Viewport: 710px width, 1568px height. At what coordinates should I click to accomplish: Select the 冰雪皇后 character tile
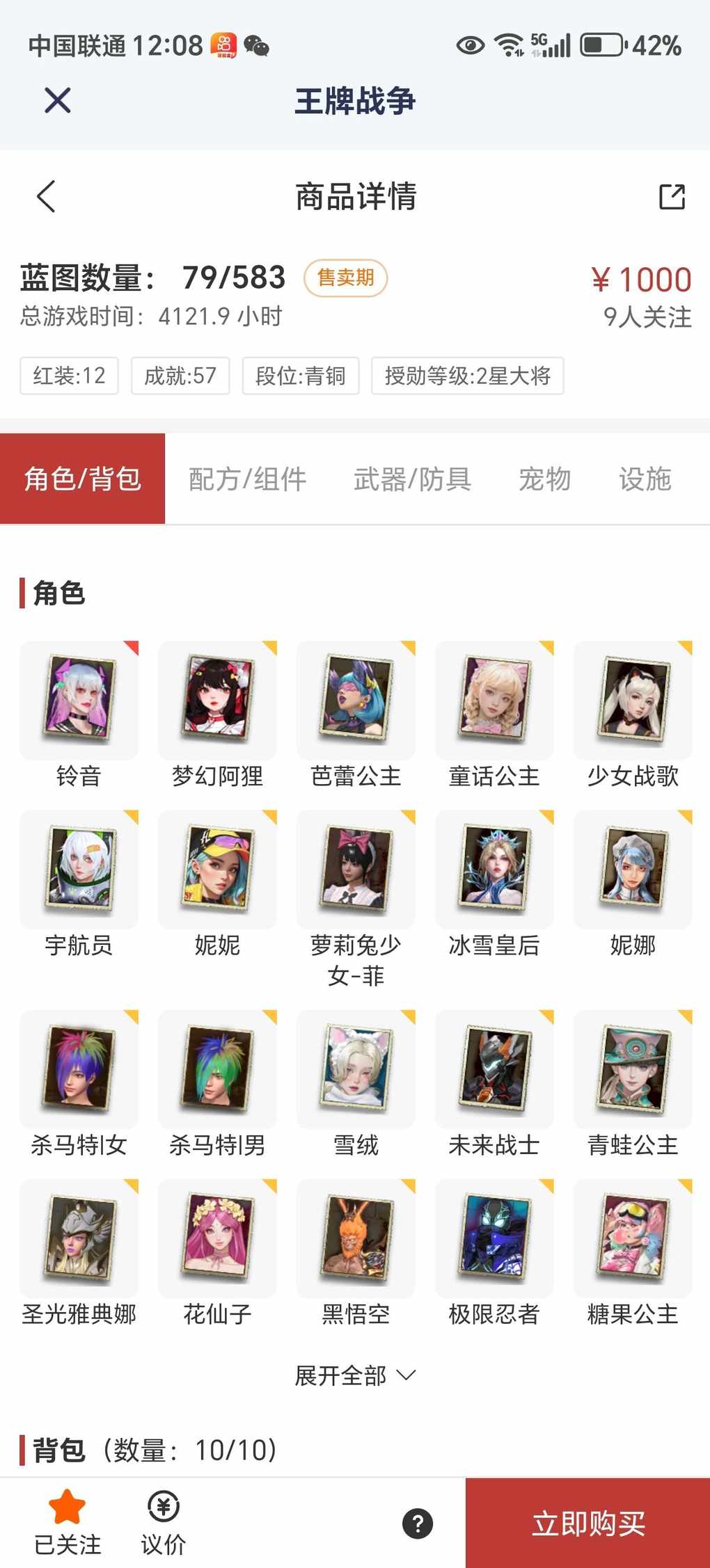point(494,869)
